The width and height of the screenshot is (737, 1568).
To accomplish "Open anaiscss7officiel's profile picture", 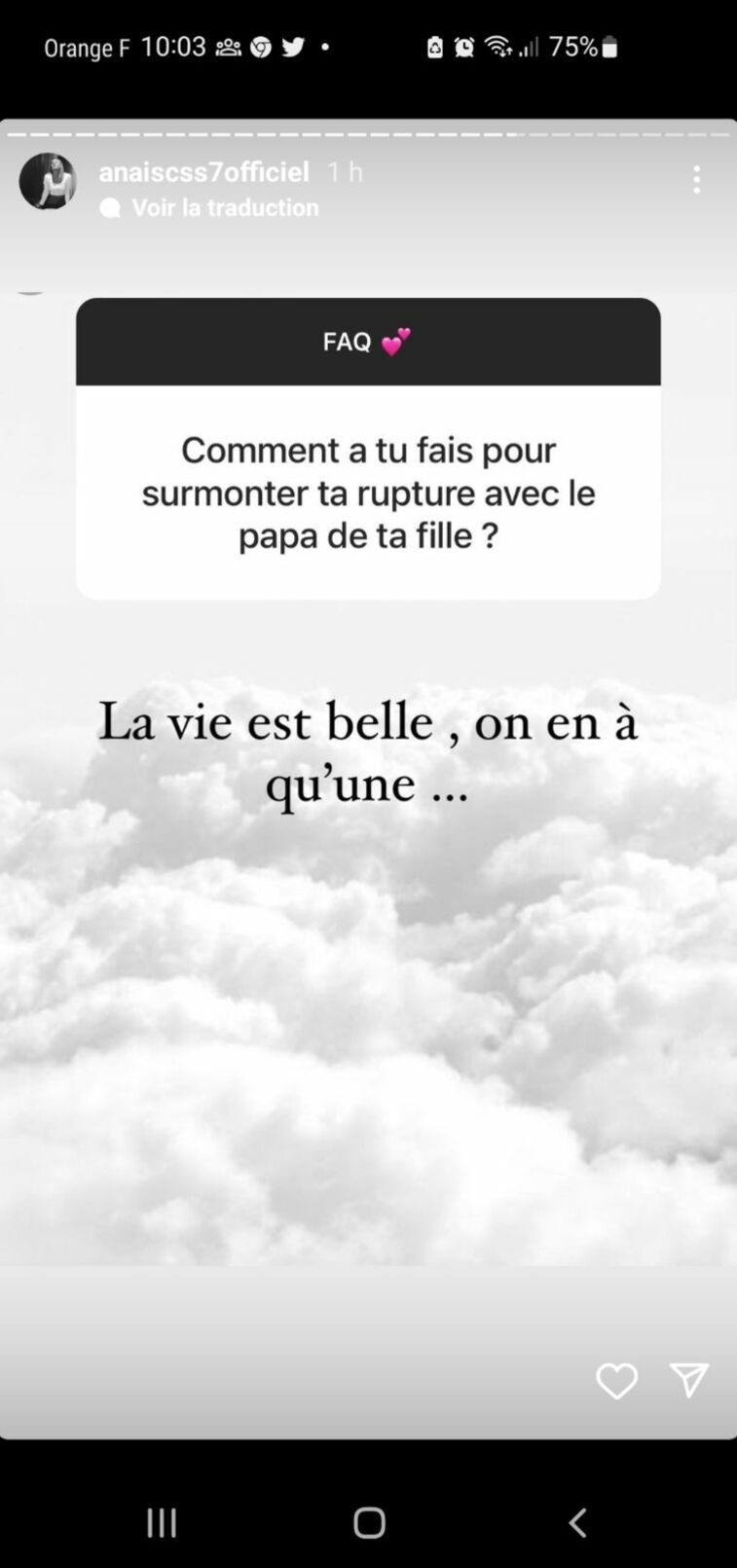I will point(47,181).
